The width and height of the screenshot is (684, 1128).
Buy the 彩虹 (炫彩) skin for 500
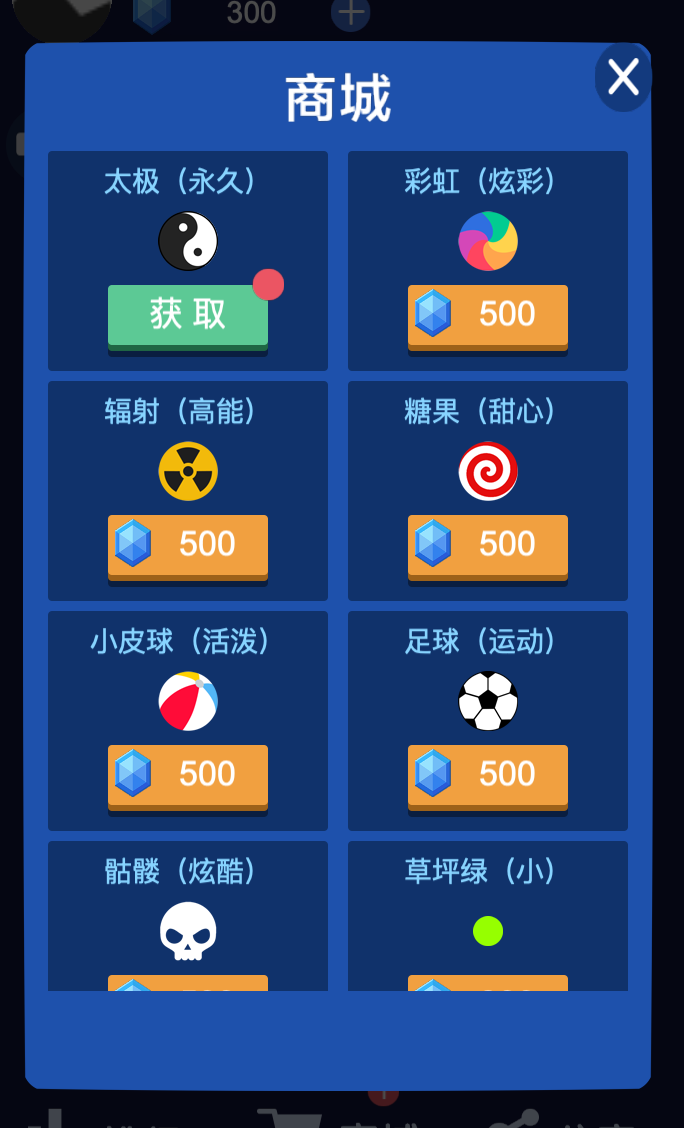point(488,315)
